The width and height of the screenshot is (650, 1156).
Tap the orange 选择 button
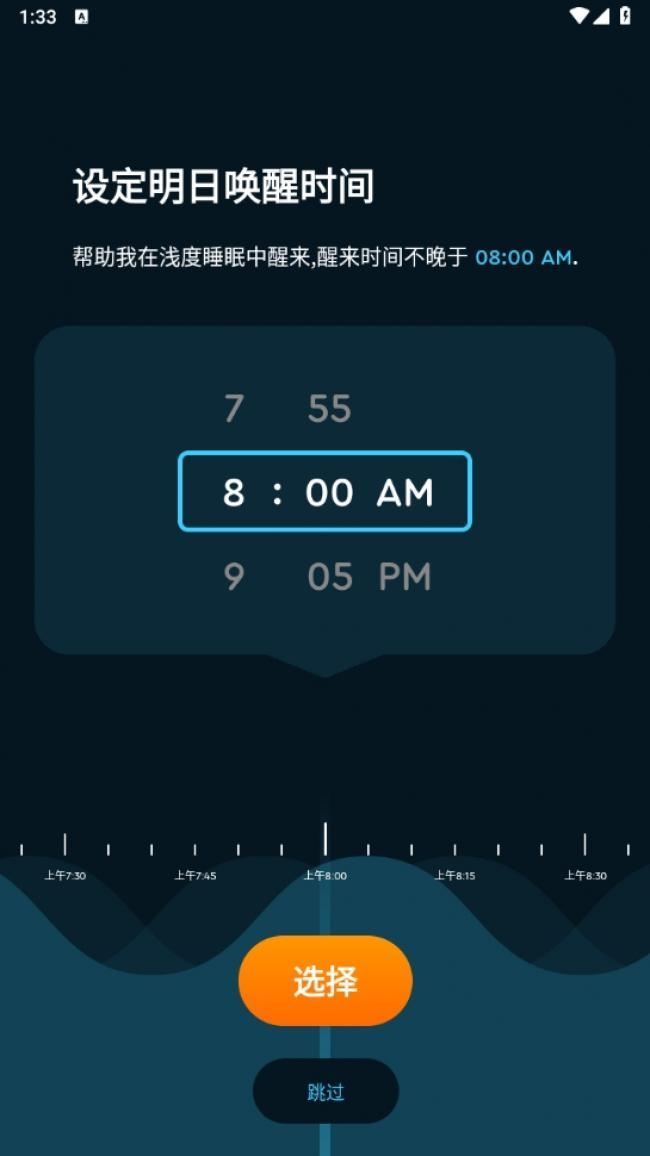click(x=325, y=981)
